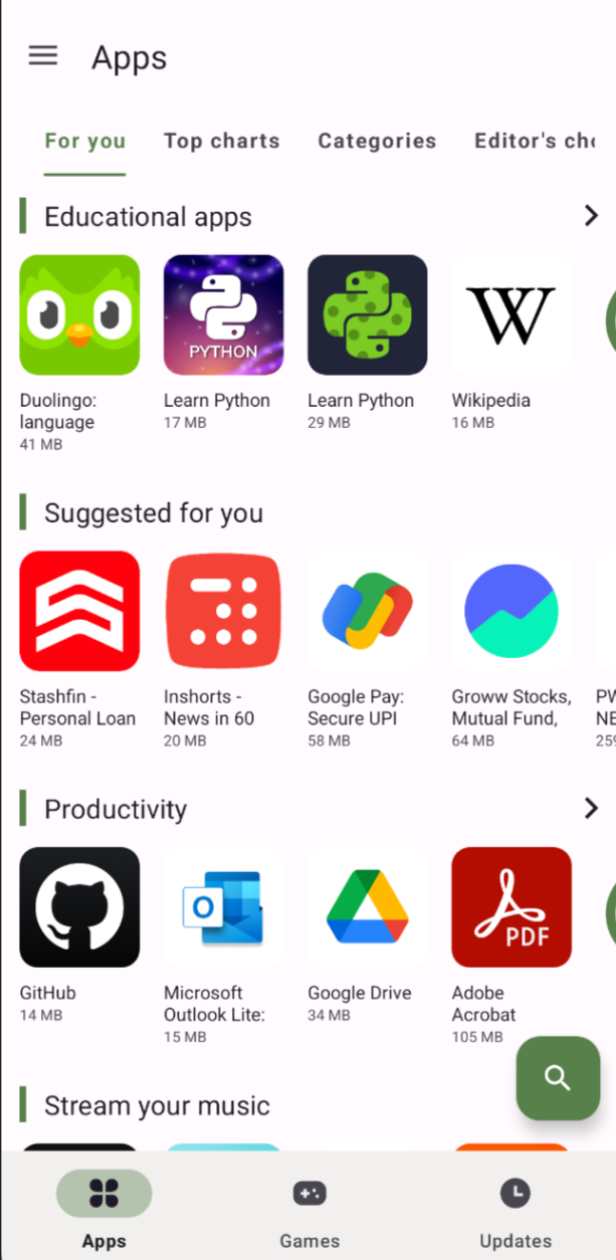Open Groww Stocks app details
616x1260 pixels.
[511, 611]
